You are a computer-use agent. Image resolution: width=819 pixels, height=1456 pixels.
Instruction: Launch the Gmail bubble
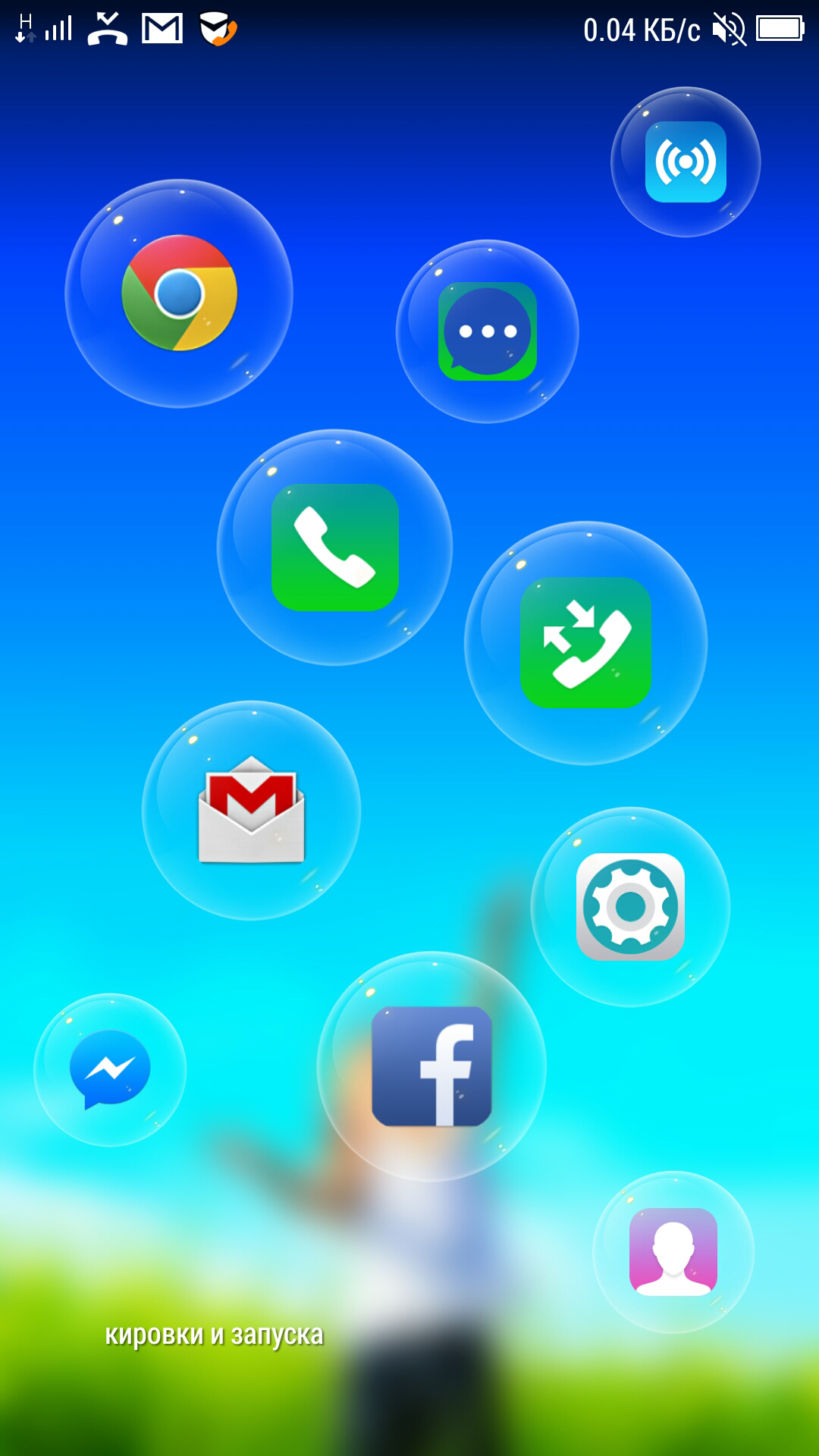pyautogui.click(x=251, y=810)
